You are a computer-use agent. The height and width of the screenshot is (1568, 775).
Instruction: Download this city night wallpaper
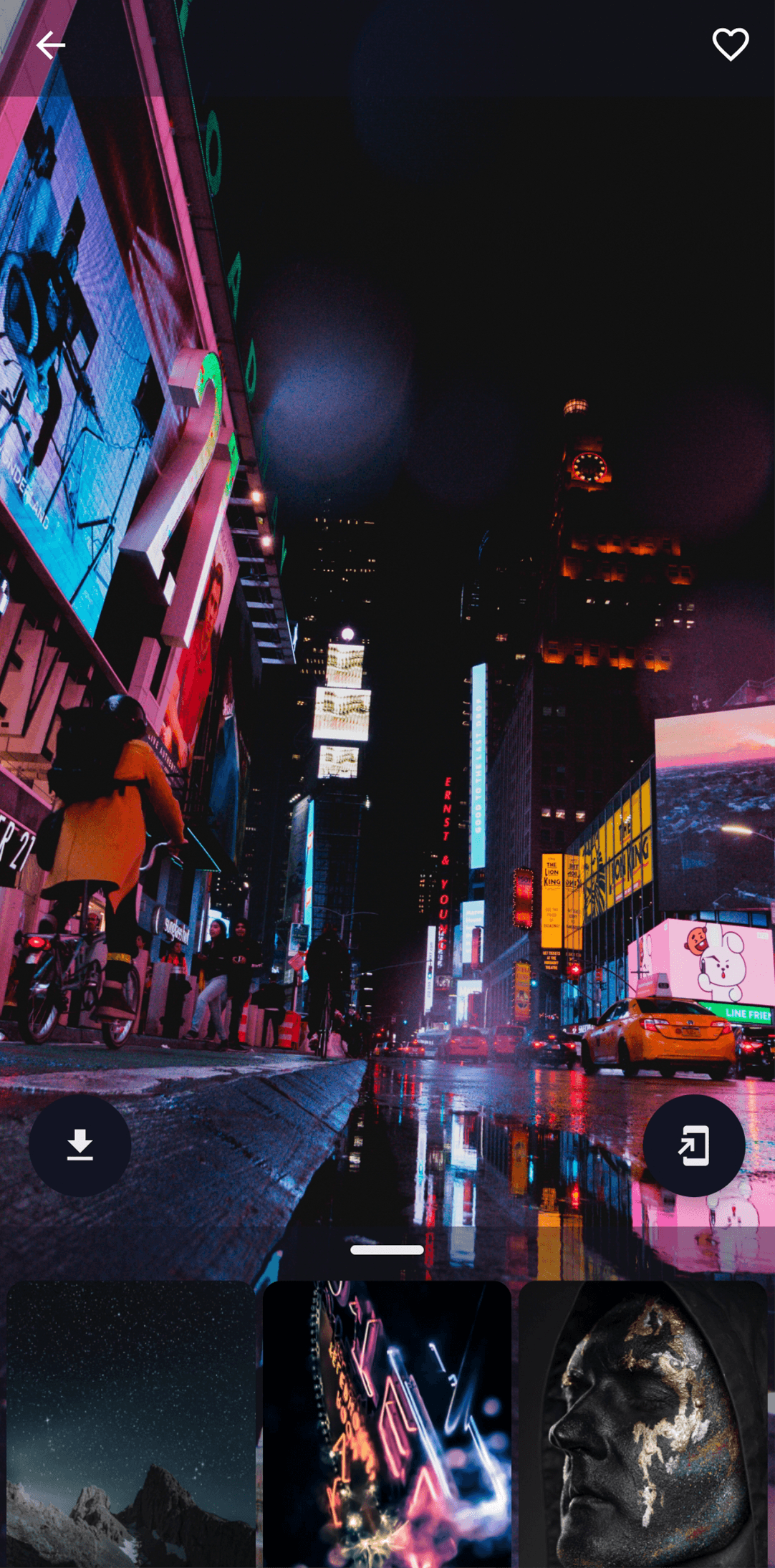[80, 1145]
